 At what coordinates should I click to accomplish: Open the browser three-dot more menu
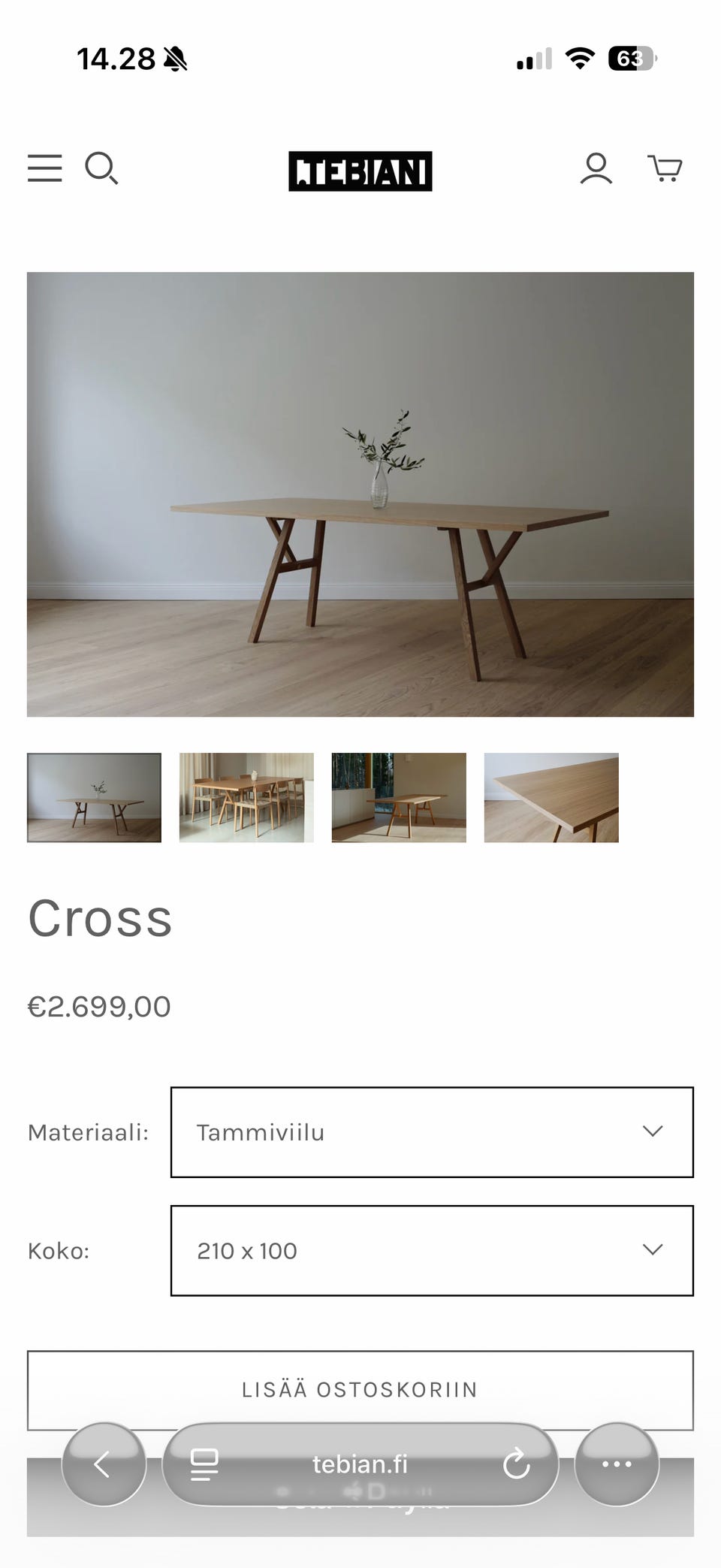click(x=617, y=1464)
